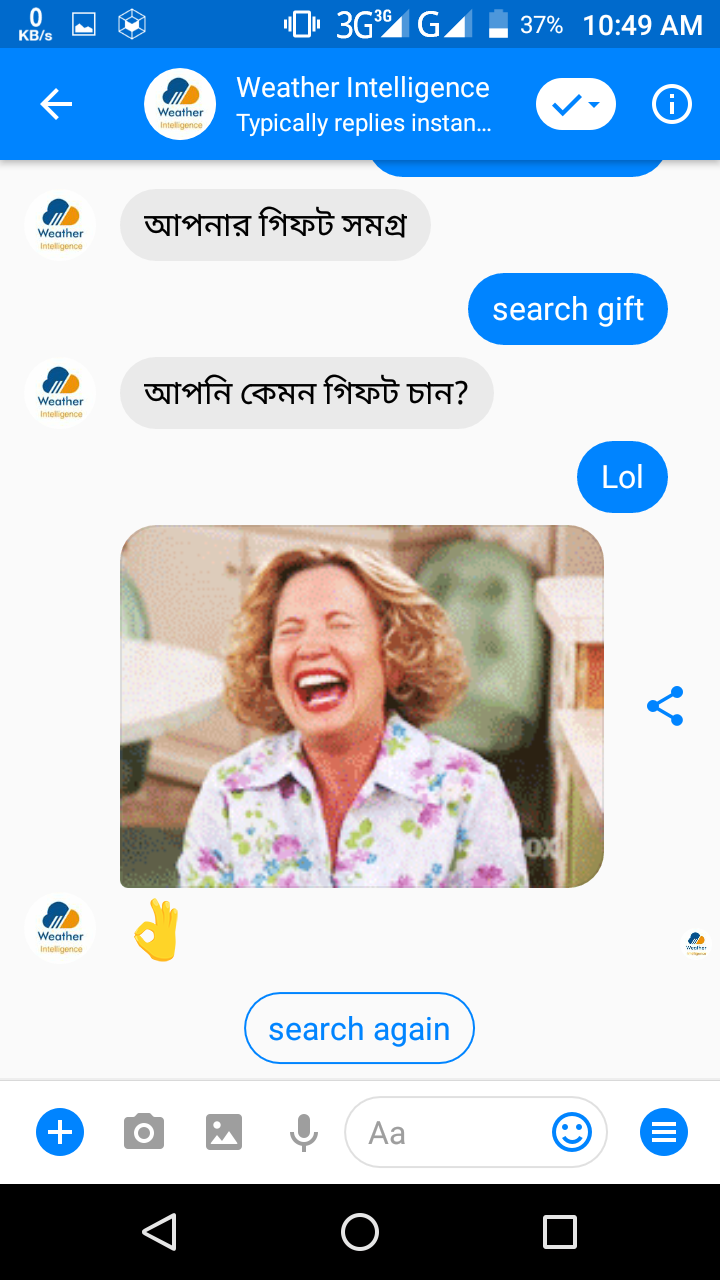Open the emoji picker
Image resolution: width=720 pixels, height=1280 pixels.
point(572,1133)
